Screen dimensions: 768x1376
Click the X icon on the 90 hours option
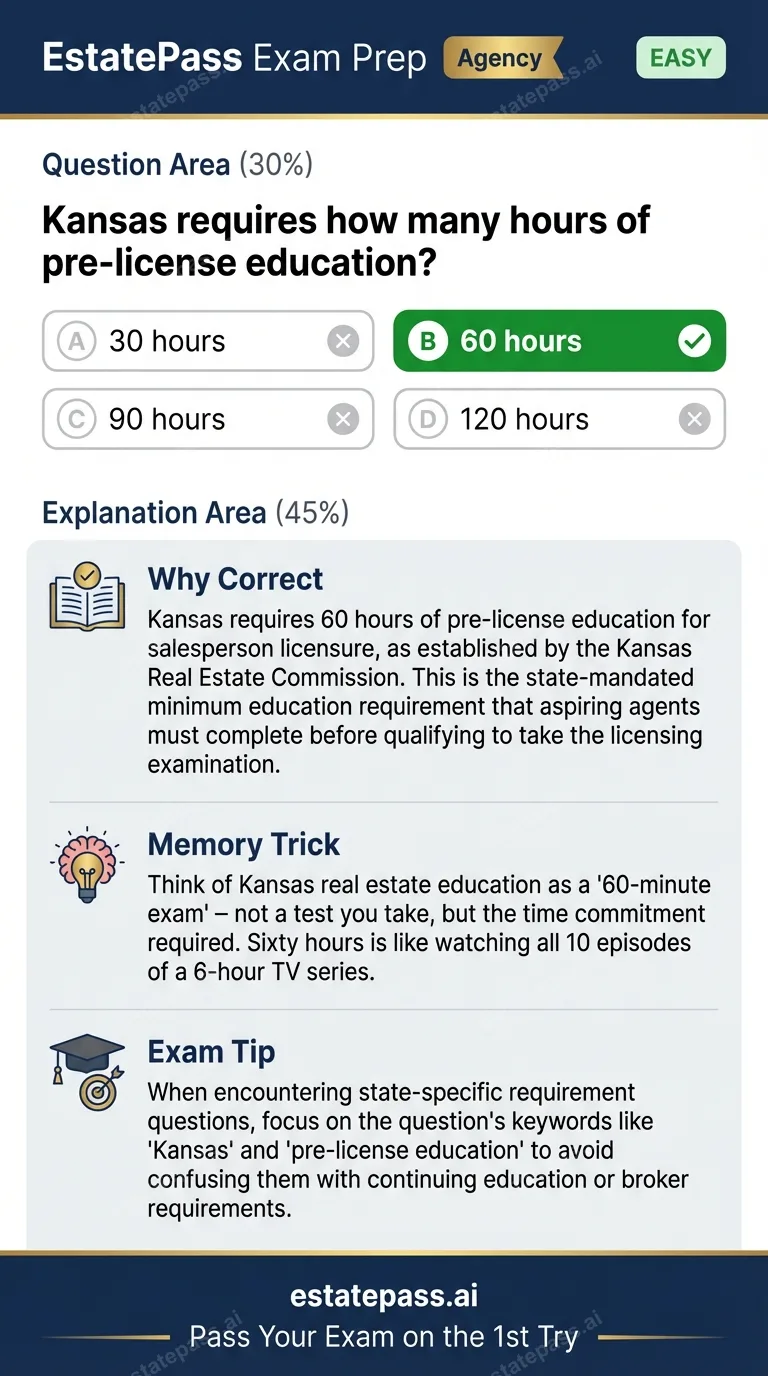tap(343, 419)
